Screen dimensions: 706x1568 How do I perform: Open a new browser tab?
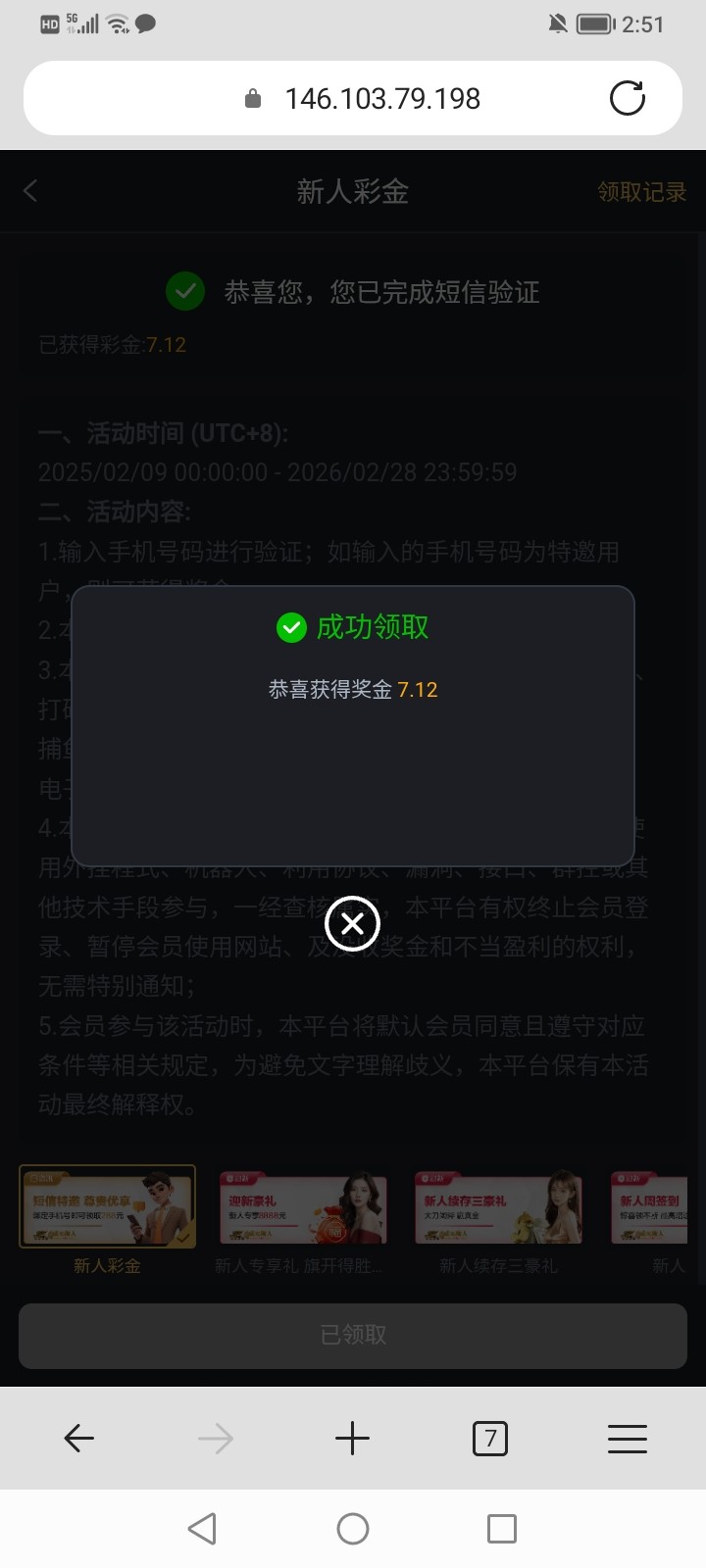click(352, 1439)
